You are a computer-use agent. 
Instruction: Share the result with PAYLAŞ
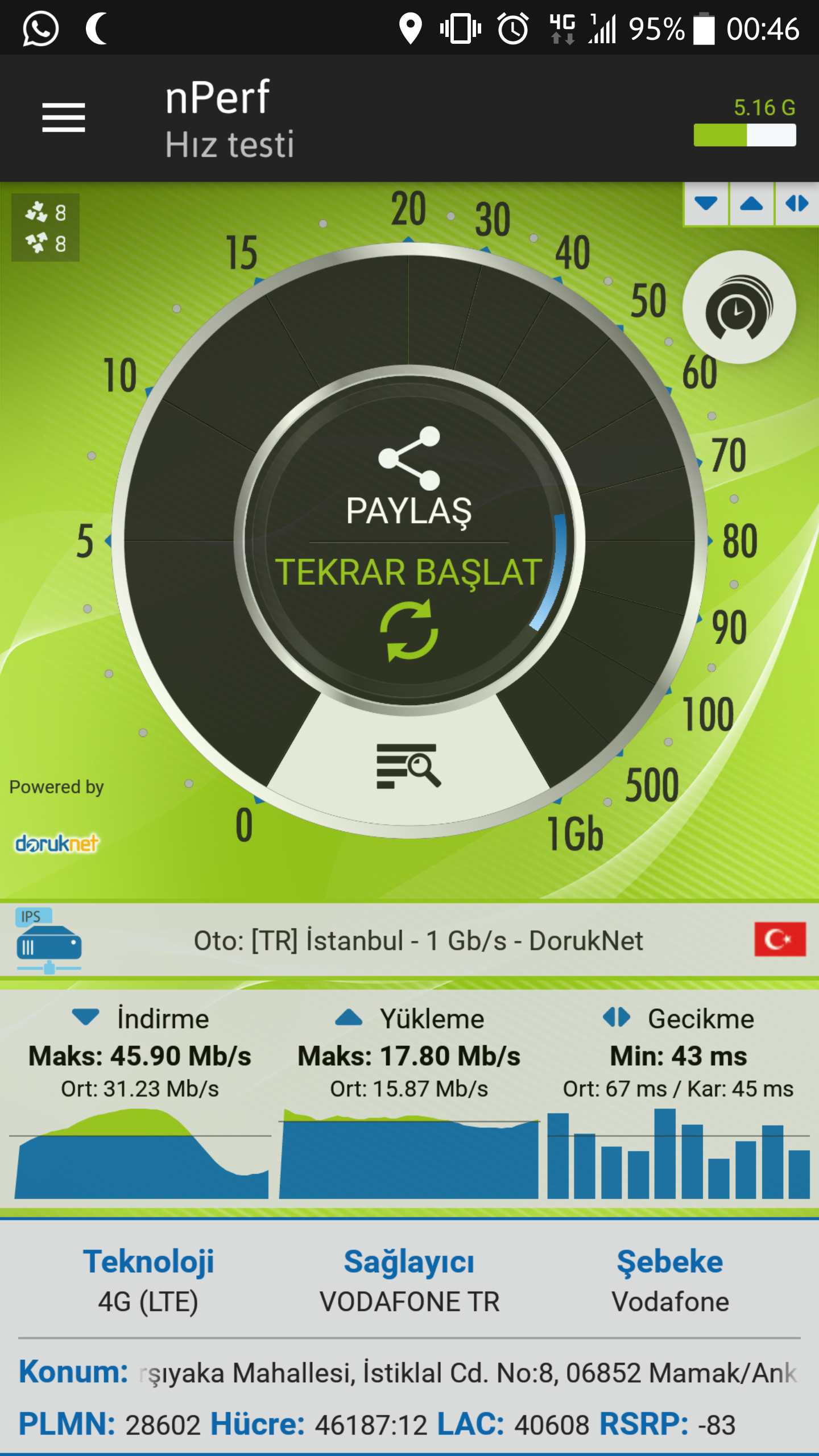pyautogui.click(x=409, y=477)
